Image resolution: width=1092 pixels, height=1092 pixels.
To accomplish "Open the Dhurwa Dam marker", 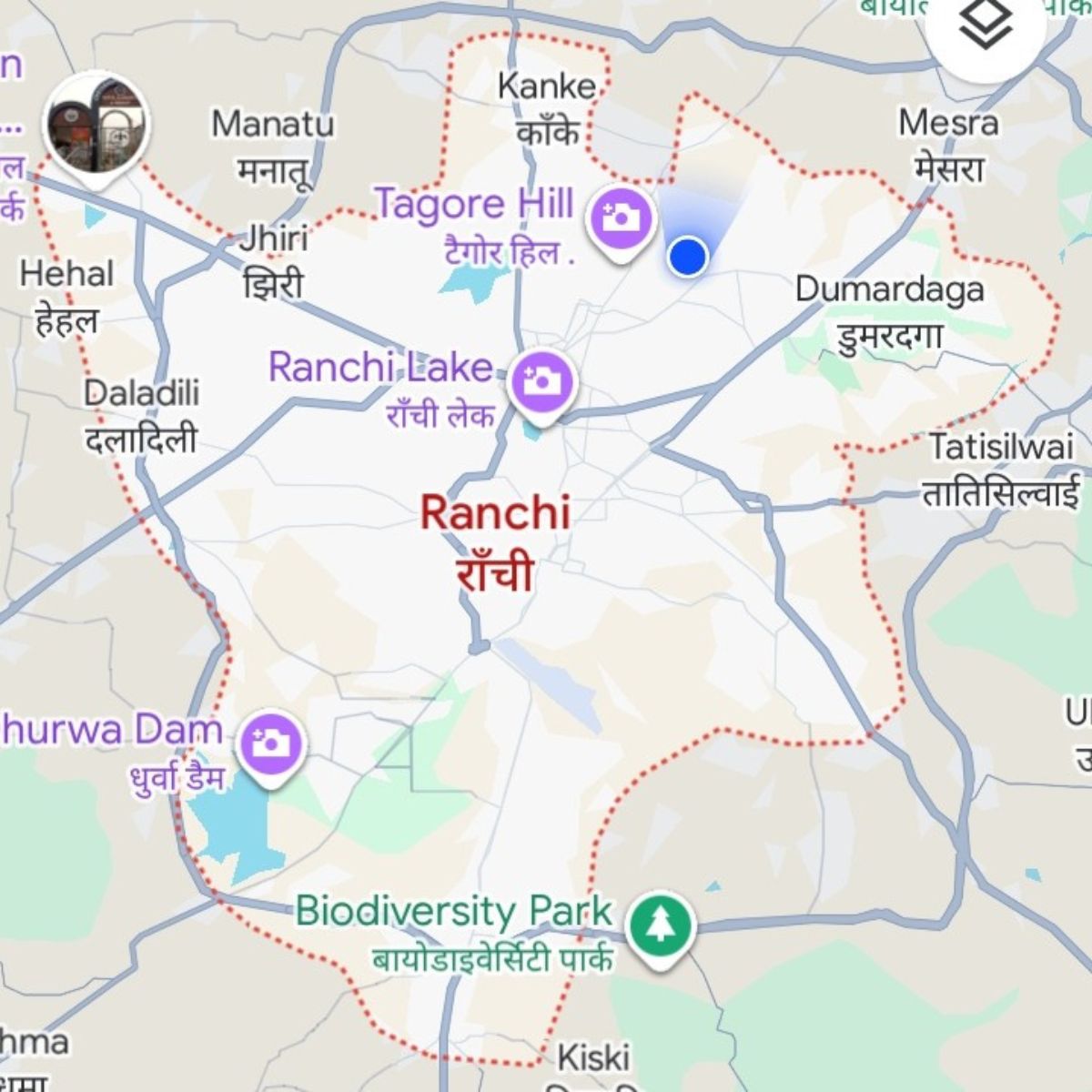I will coord(270,743).
